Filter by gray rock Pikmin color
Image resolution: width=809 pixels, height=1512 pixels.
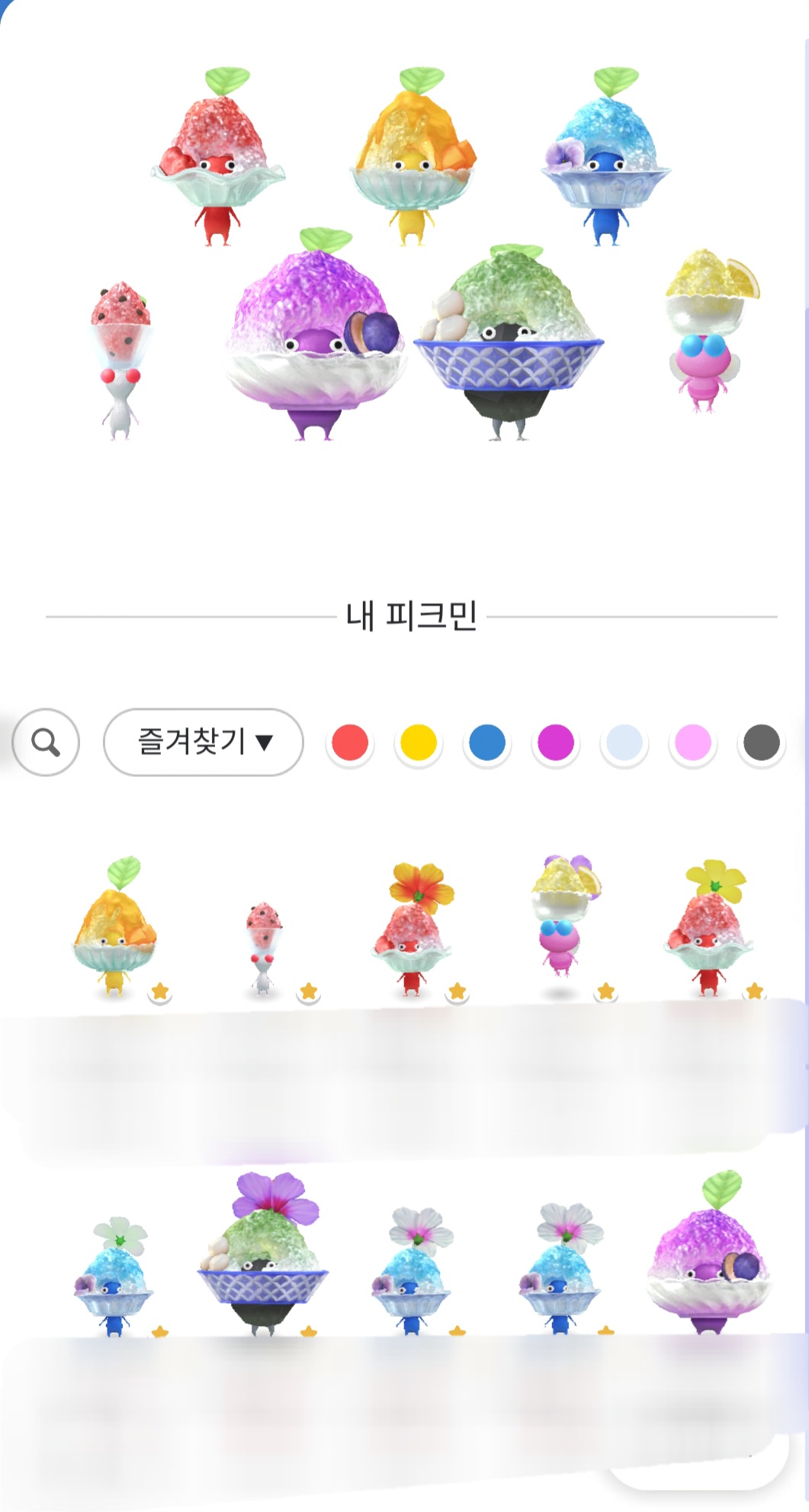pos(761,743)
